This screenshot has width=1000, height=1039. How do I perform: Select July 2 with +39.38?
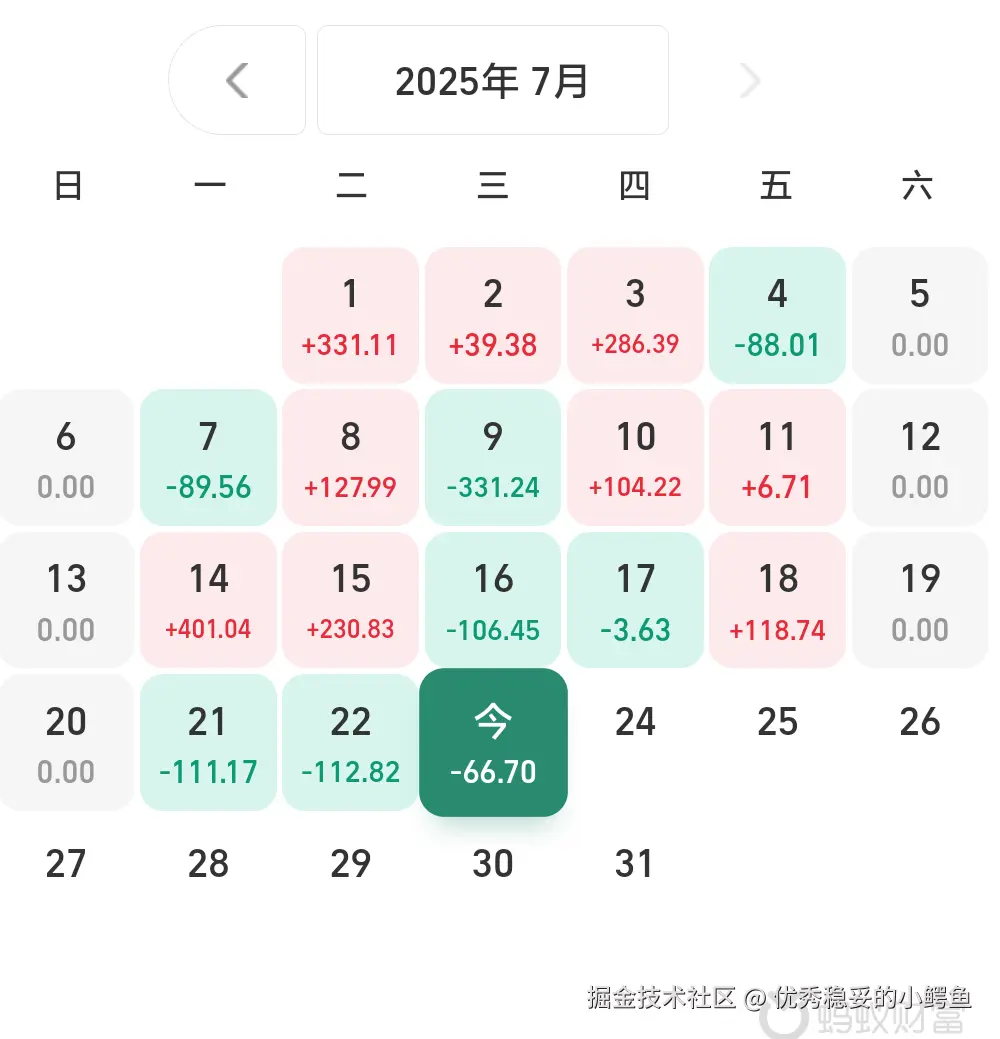(493, 316)
